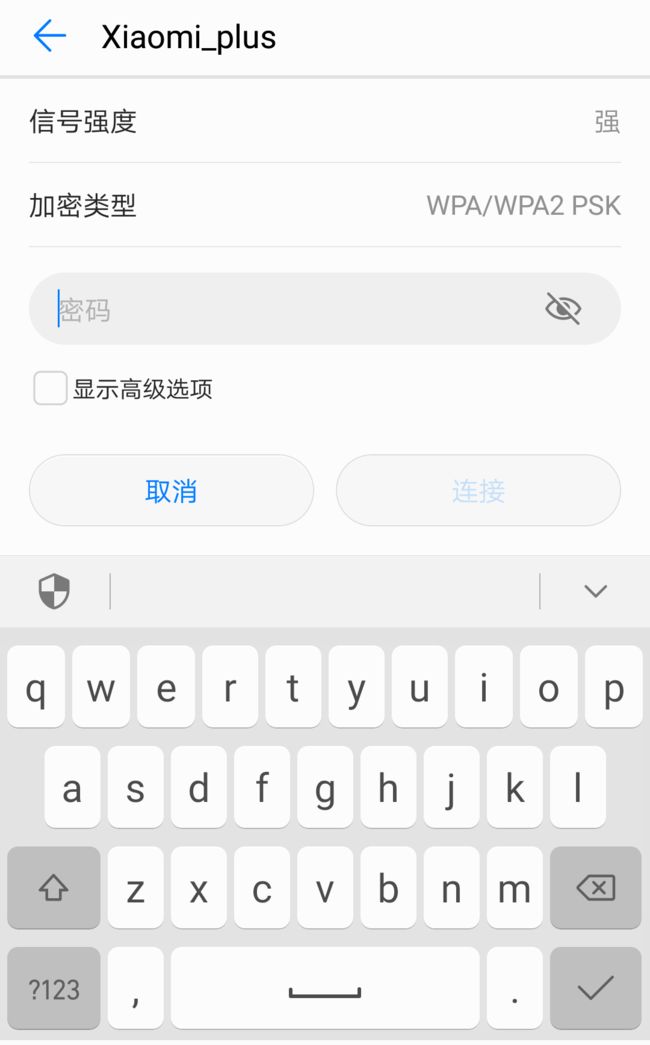The height and width of the screenshot is (1045, 650).
Task: Tap the shift key on keyboard
Action: (54, 888)
